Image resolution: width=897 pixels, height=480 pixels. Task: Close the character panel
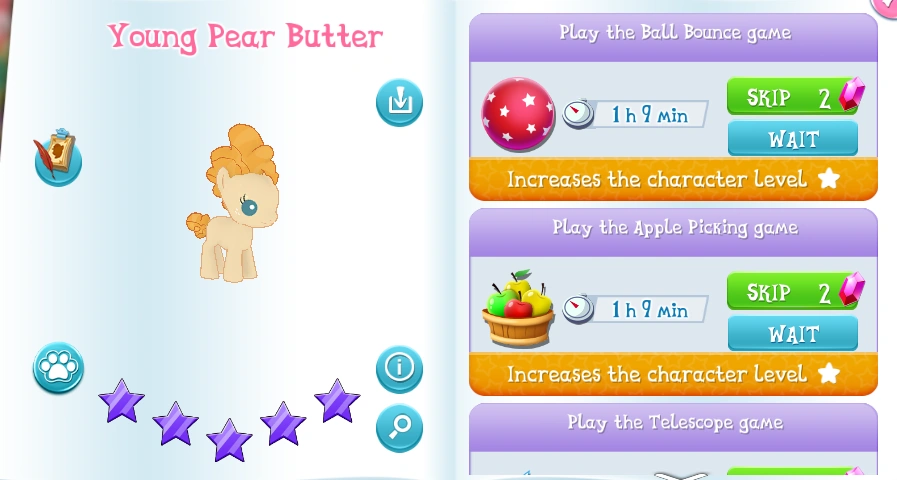pyautogui.click(x=884, y=7)
